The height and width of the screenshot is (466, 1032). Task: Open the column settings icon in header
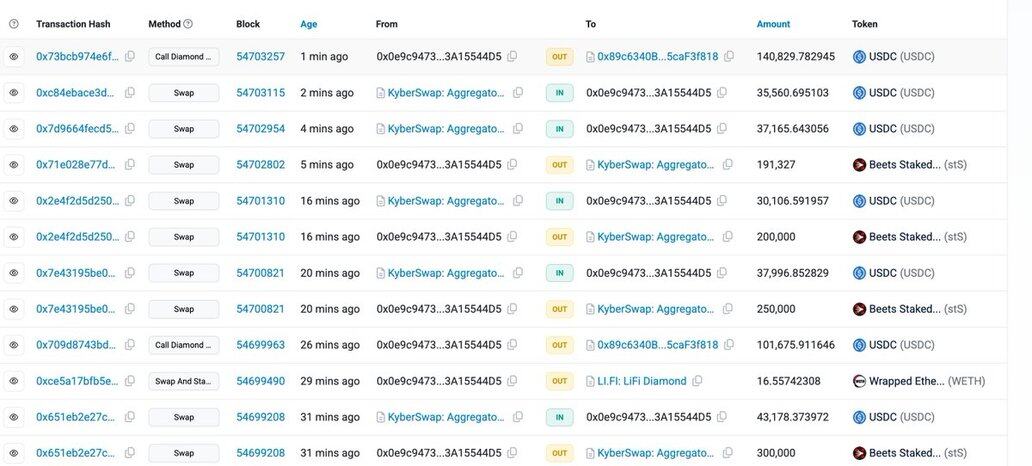tap(14, 24)
